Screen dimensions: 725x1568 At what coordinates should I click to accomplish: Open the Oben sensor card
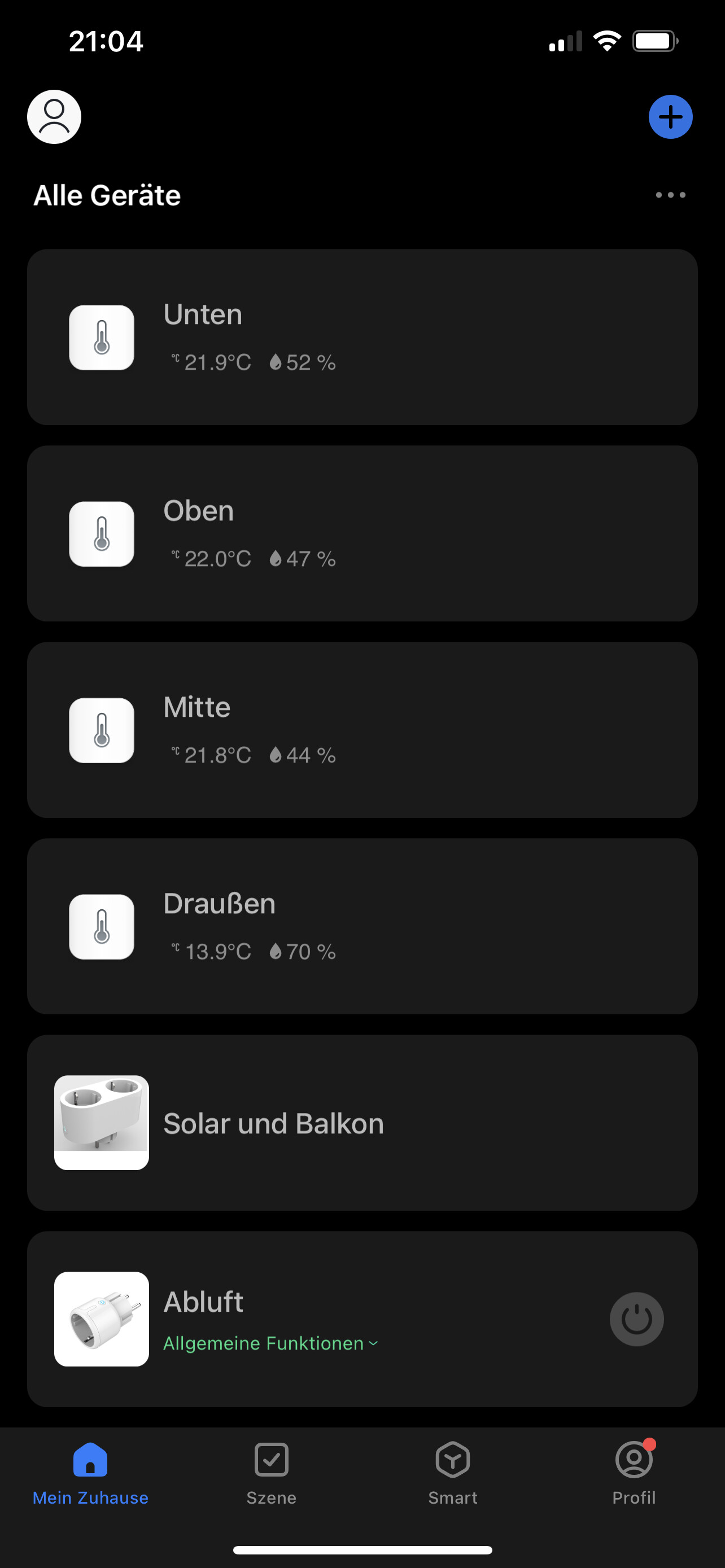coord(362,533)
